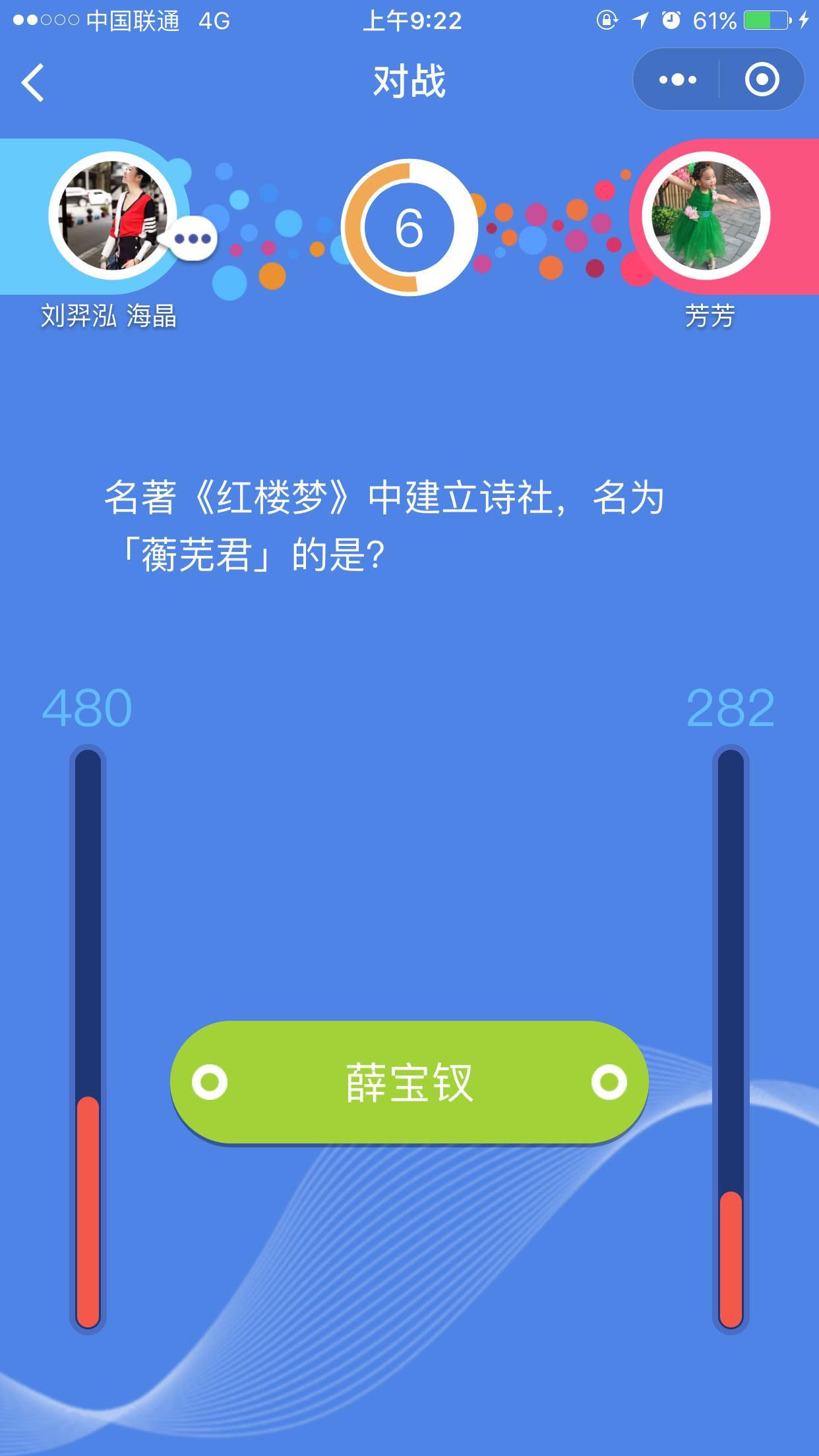Open the mini program three-dot menu
The image size is (819, 1456).
point(677,80)
